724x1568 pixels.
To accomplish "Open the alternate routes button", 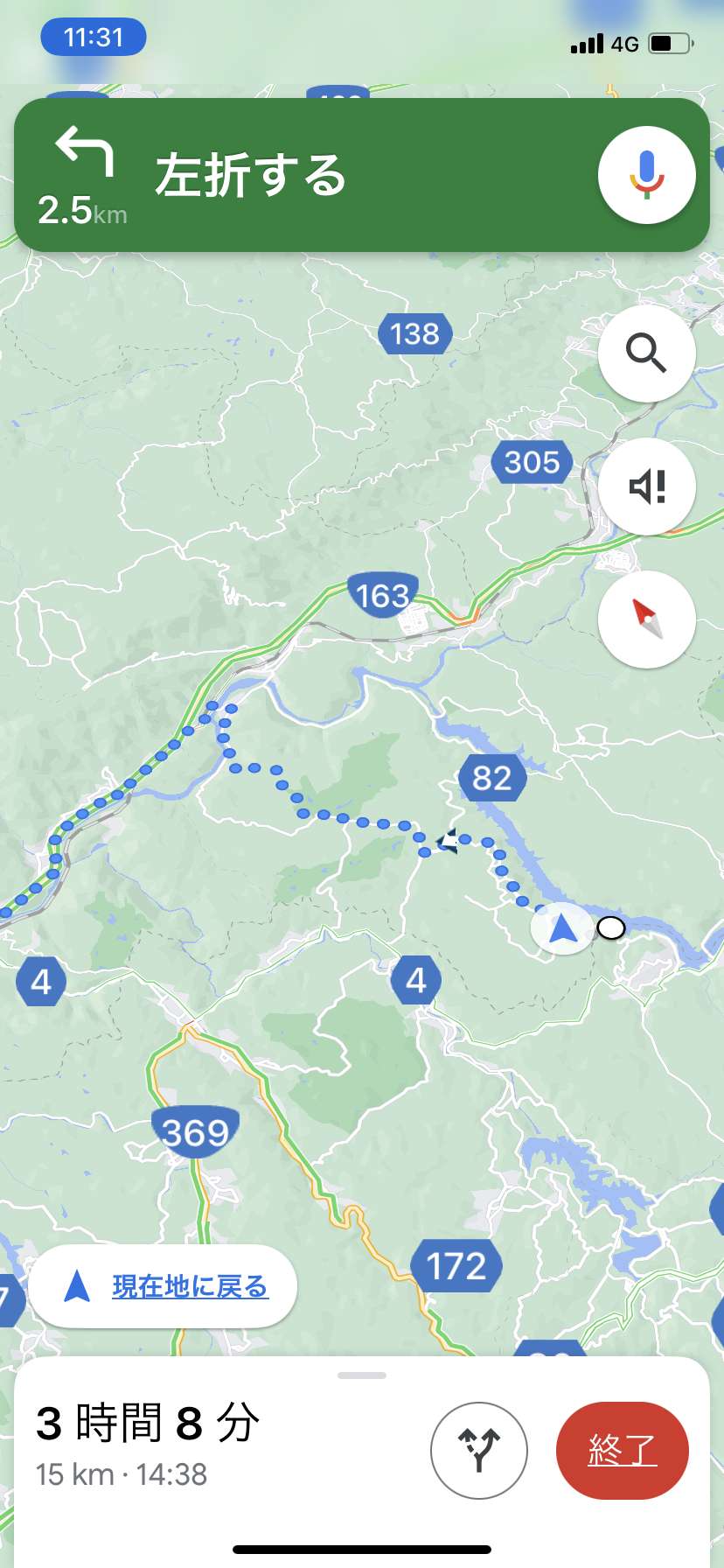I will pyautogui.click(x=479, y=1451).
